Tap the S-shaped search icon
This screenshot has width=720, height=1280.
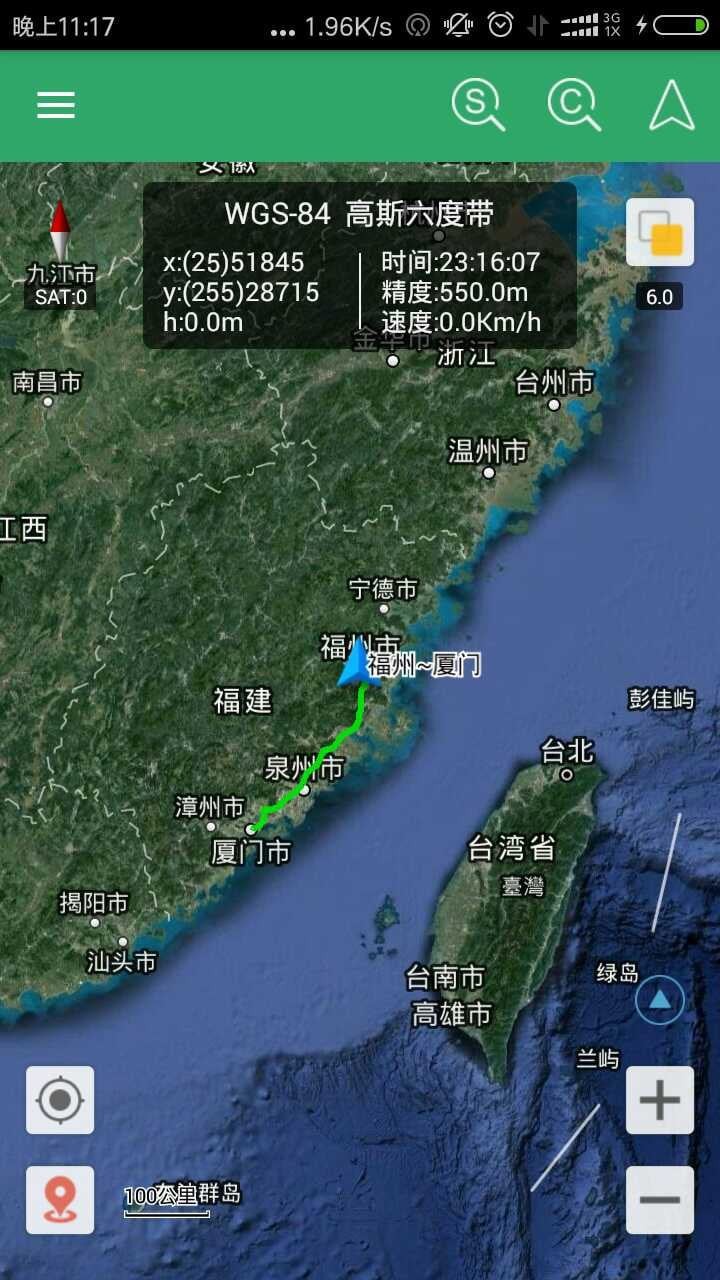[x=478, y=105]
